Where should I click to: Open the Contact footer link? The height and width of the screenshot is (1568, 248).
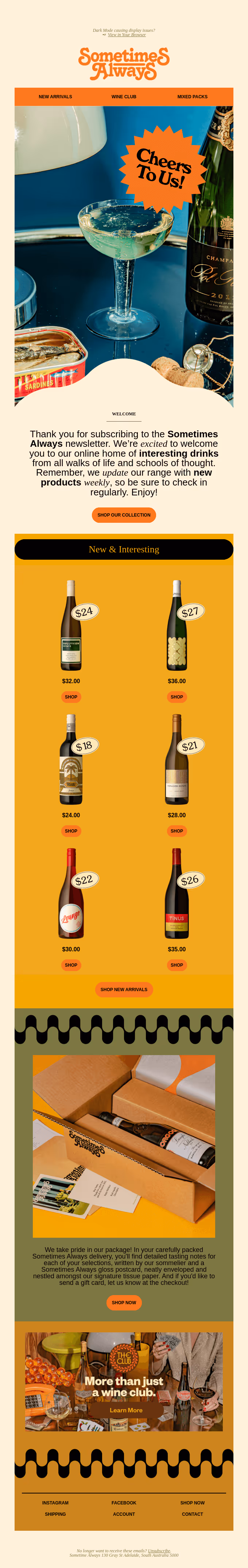(x=192, y=1514)
